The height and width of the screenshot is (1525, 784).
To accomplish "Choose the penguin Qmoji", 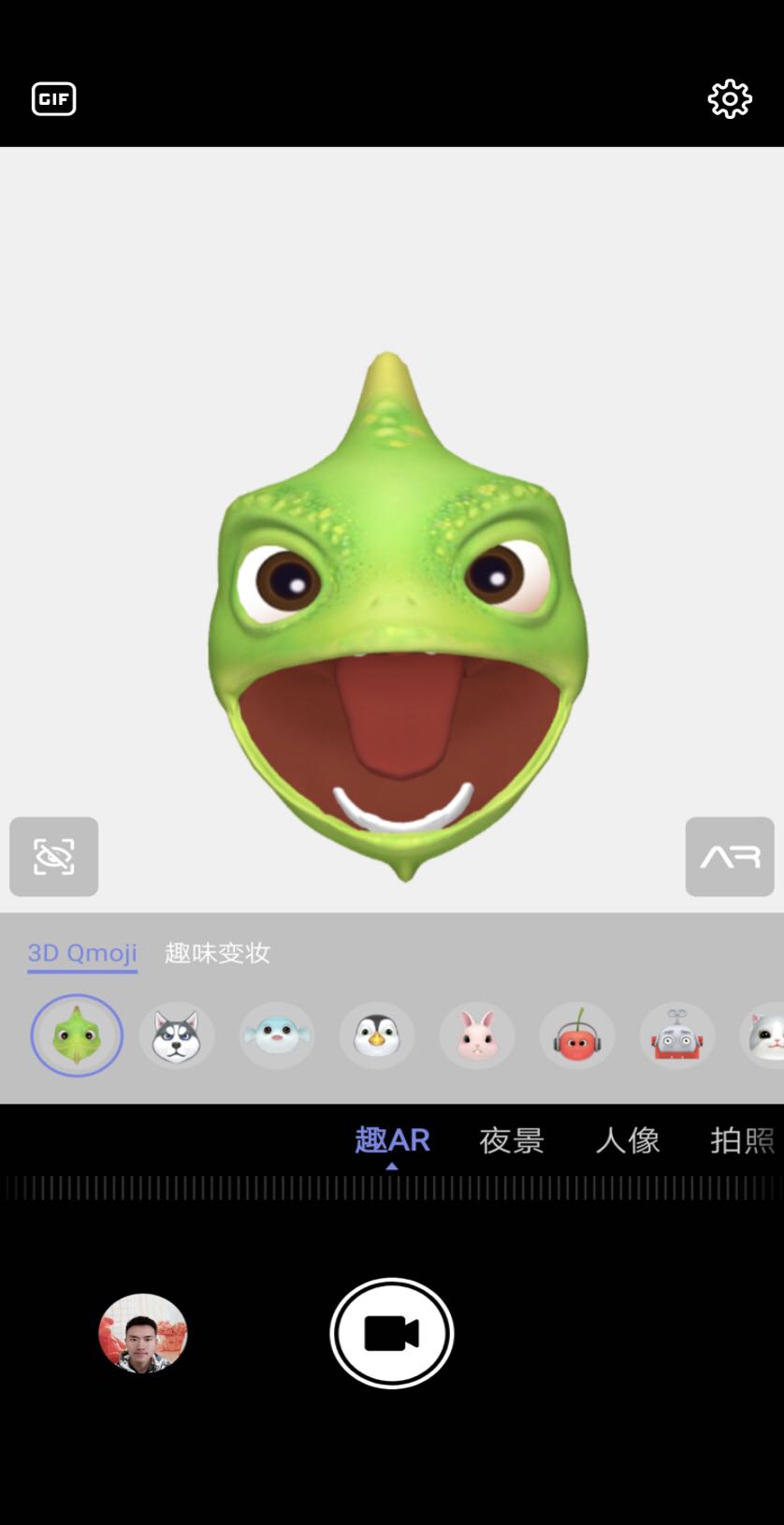I will click(x=377, y=1035).
